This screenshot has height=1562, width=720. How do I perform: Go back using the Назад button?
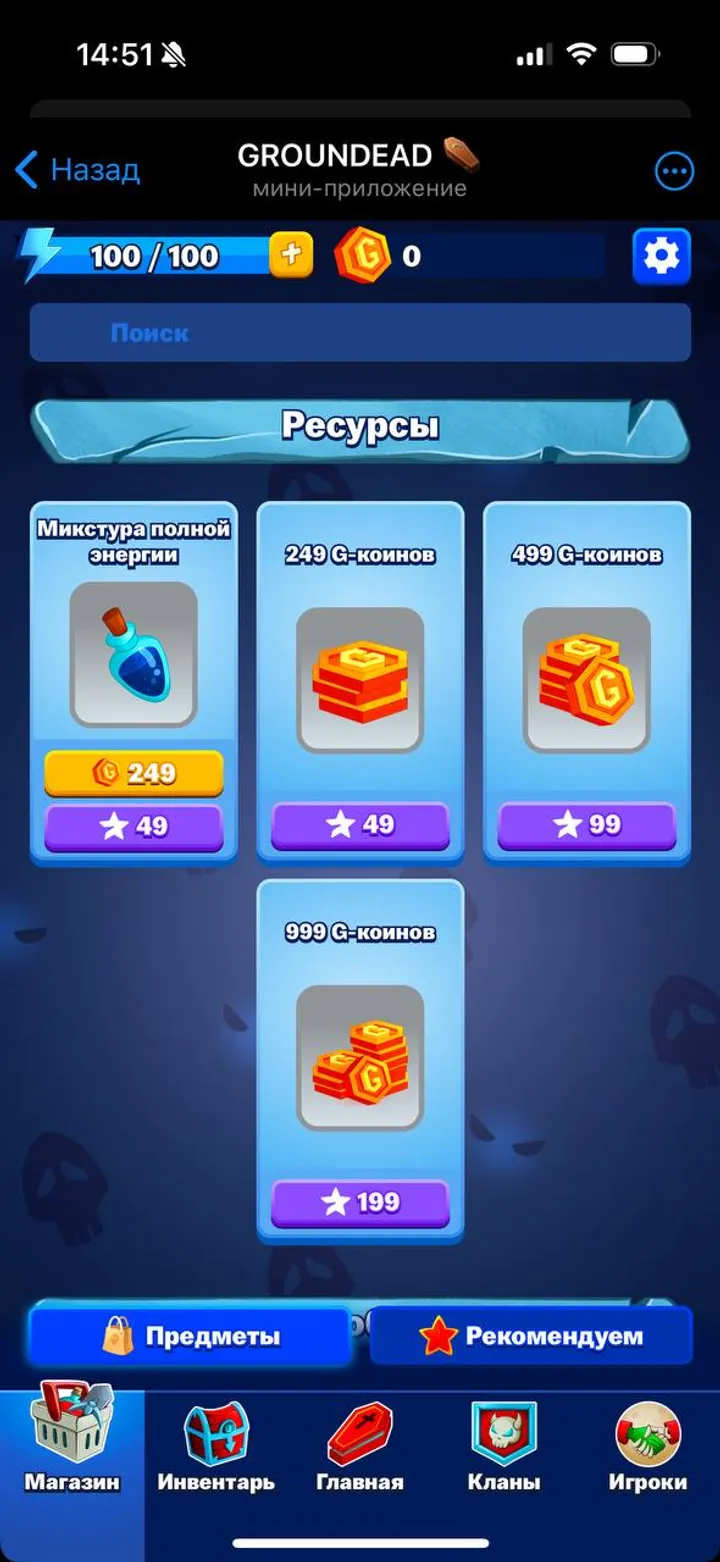(x=78, y=170)
